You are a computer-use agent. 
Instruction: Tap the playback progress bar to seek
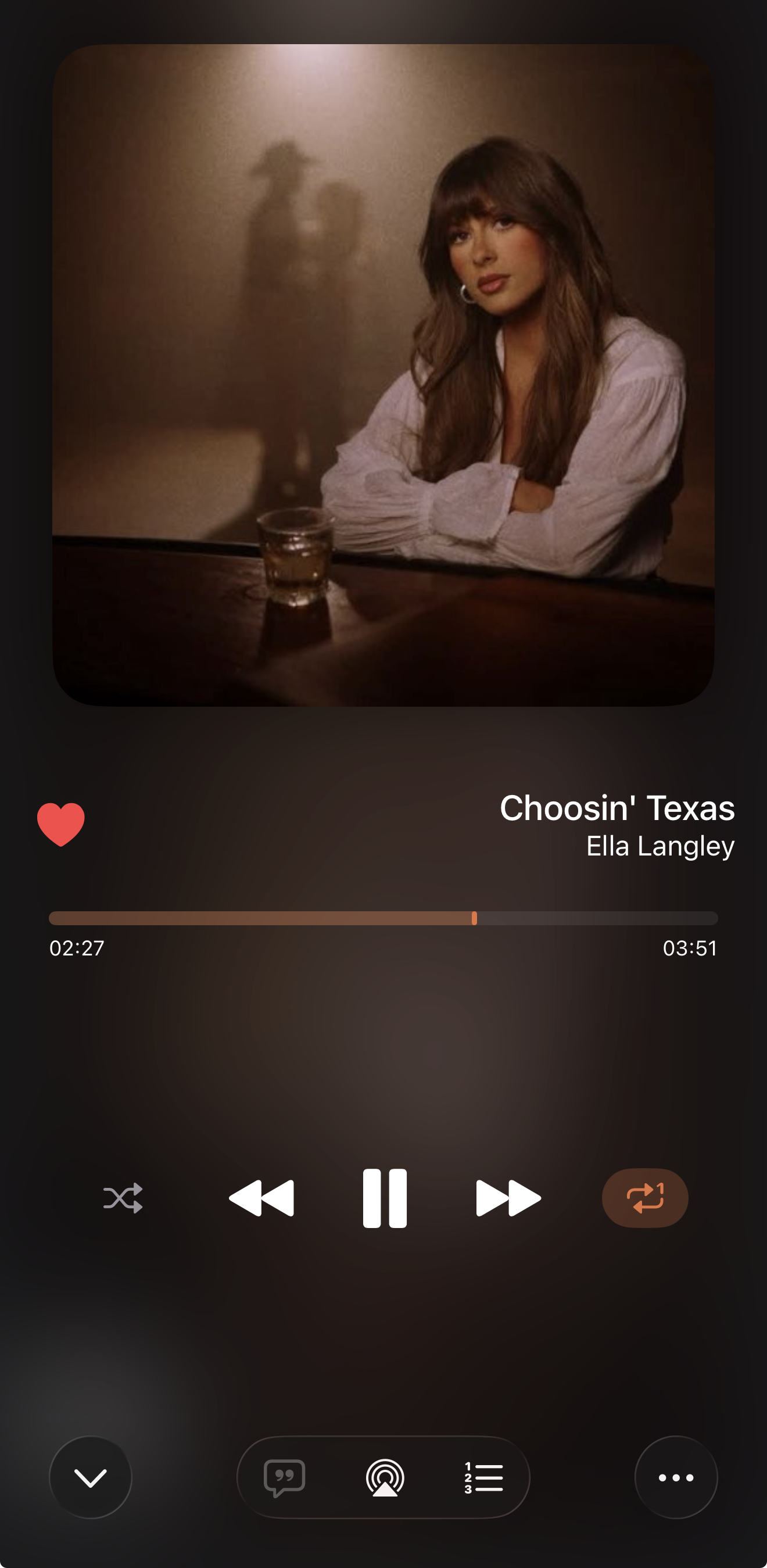point(383,918)
